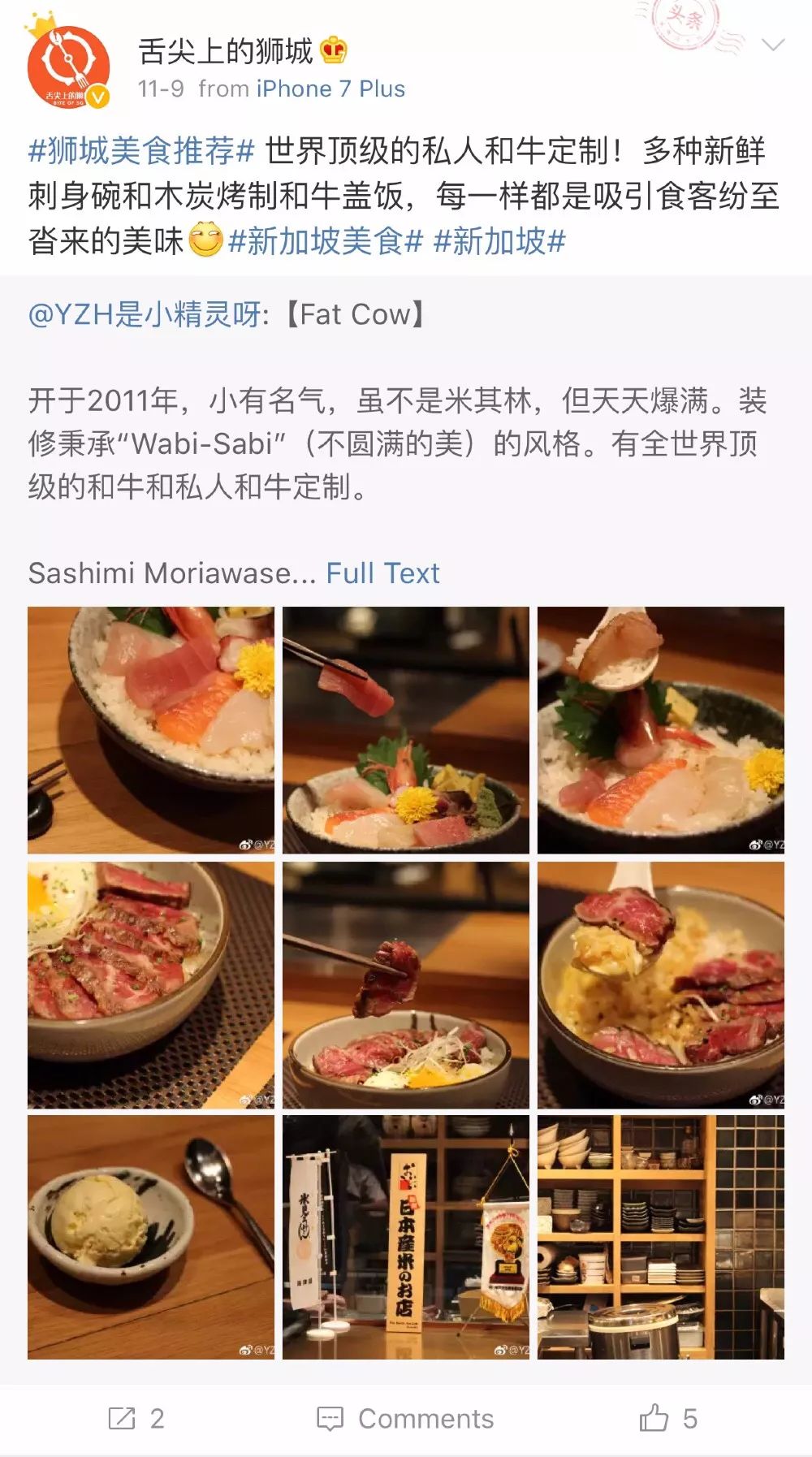The width and height of the screenshot is (812, 1457).
Task: Repost this Weibo post
Action: [x=136, y=1418]
